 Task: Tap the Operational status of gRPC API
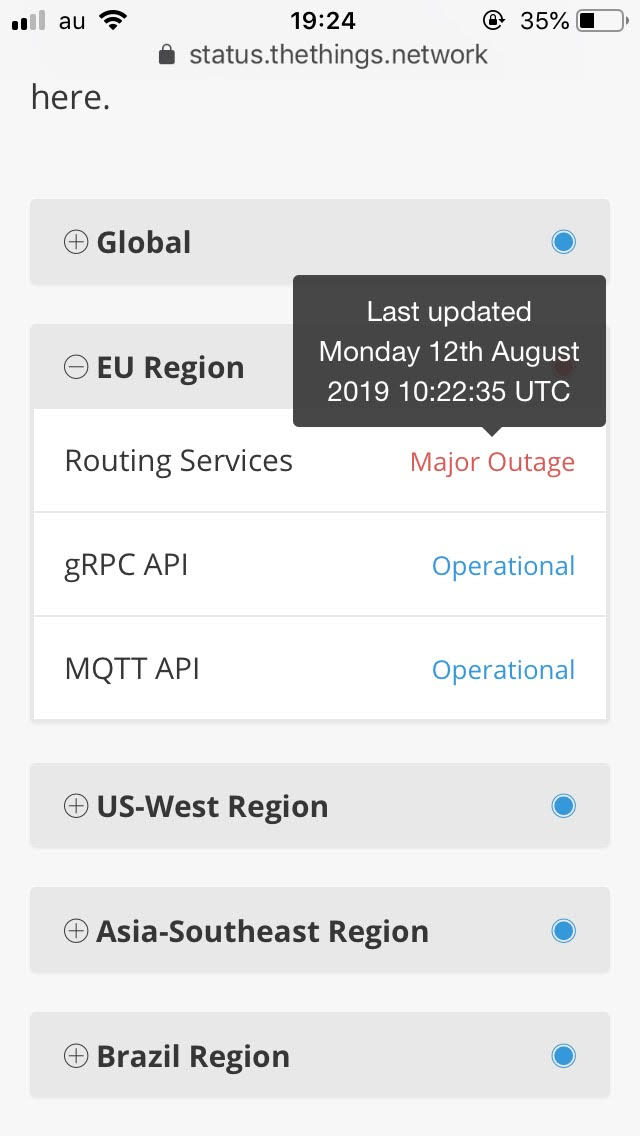(x=503, y=567)
